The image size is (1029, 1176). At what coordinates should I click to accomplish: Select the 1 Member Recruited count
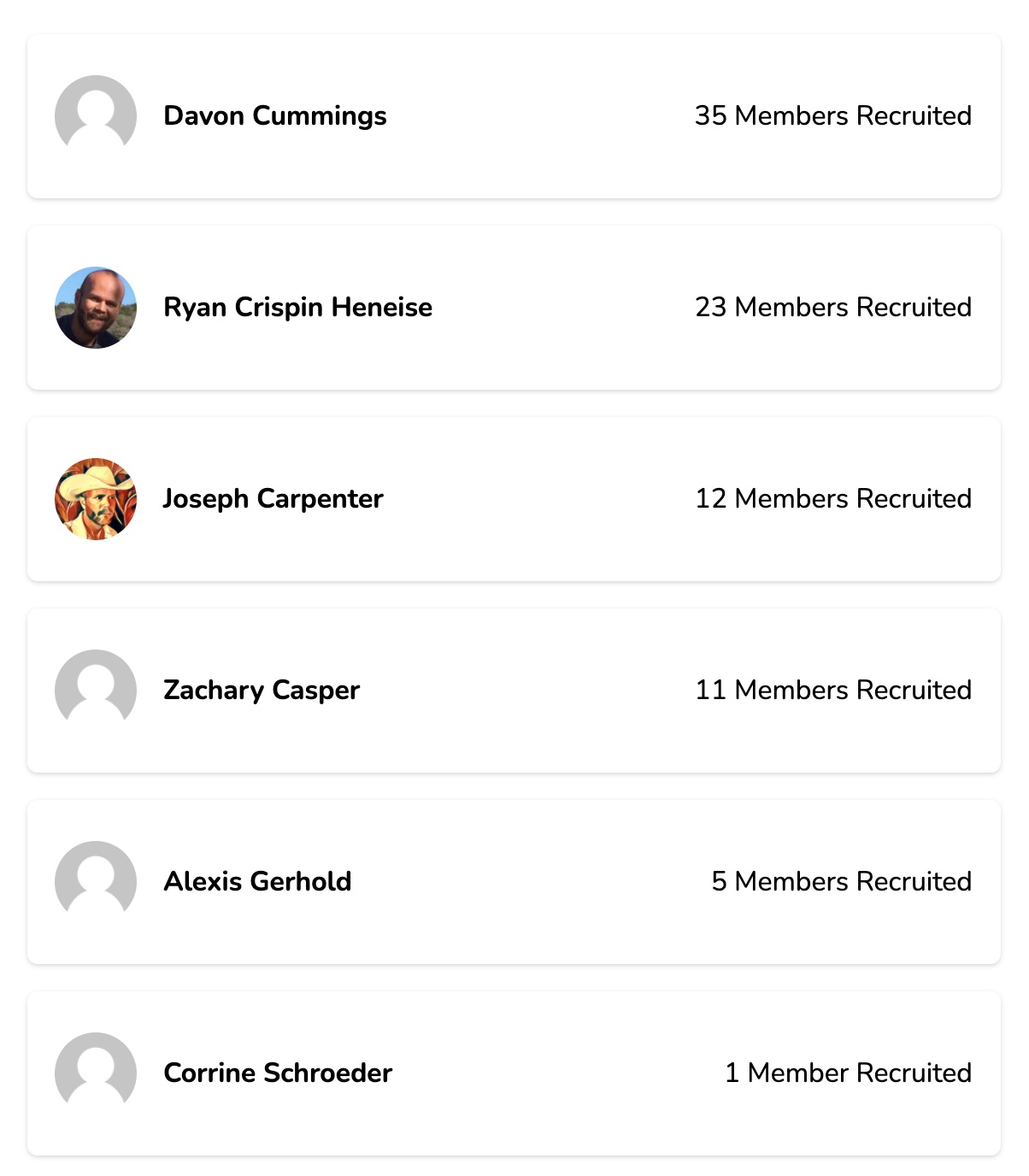pos(849,1073)
